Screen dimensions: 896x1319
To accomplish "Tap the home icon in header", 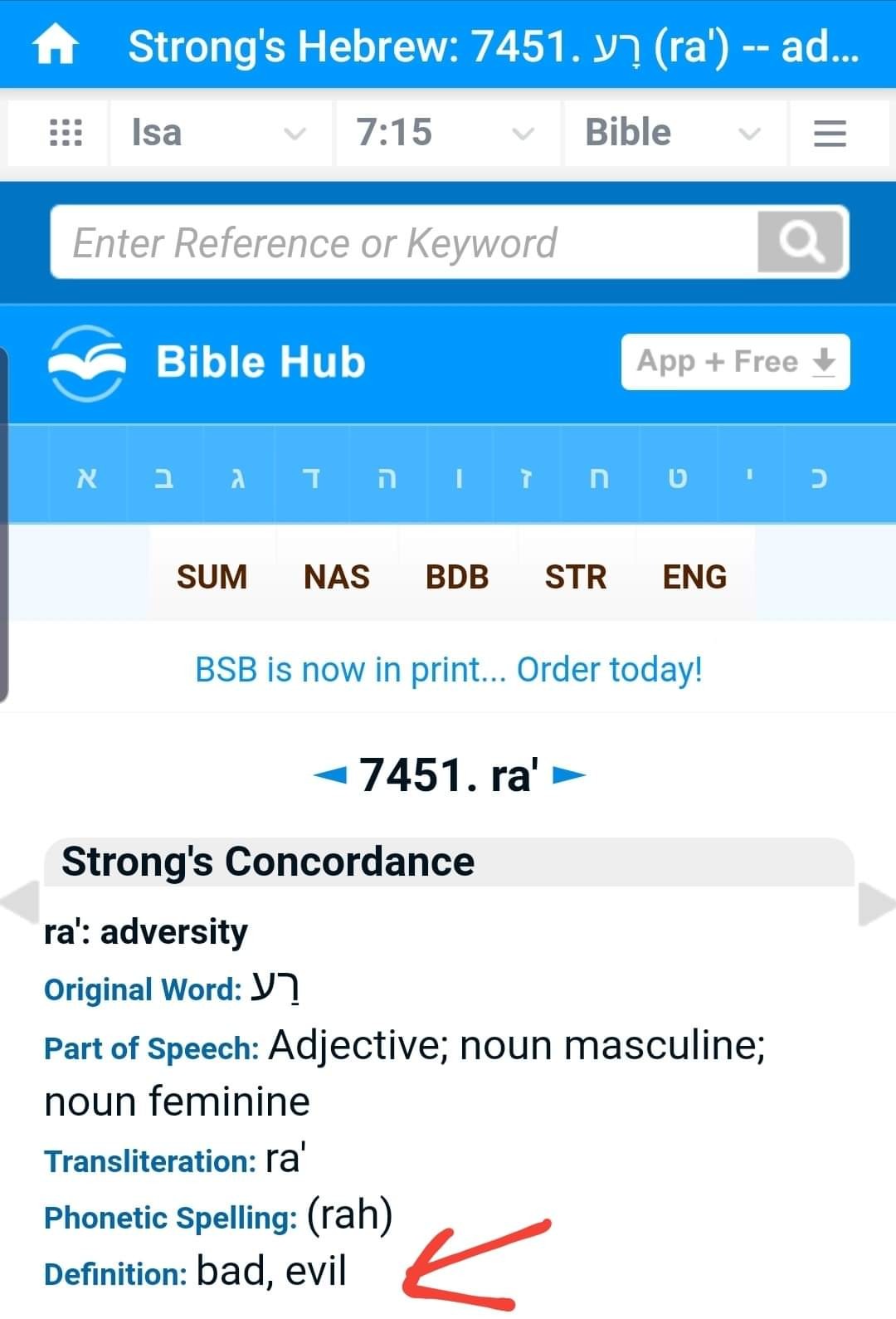I will click(55, 46).
